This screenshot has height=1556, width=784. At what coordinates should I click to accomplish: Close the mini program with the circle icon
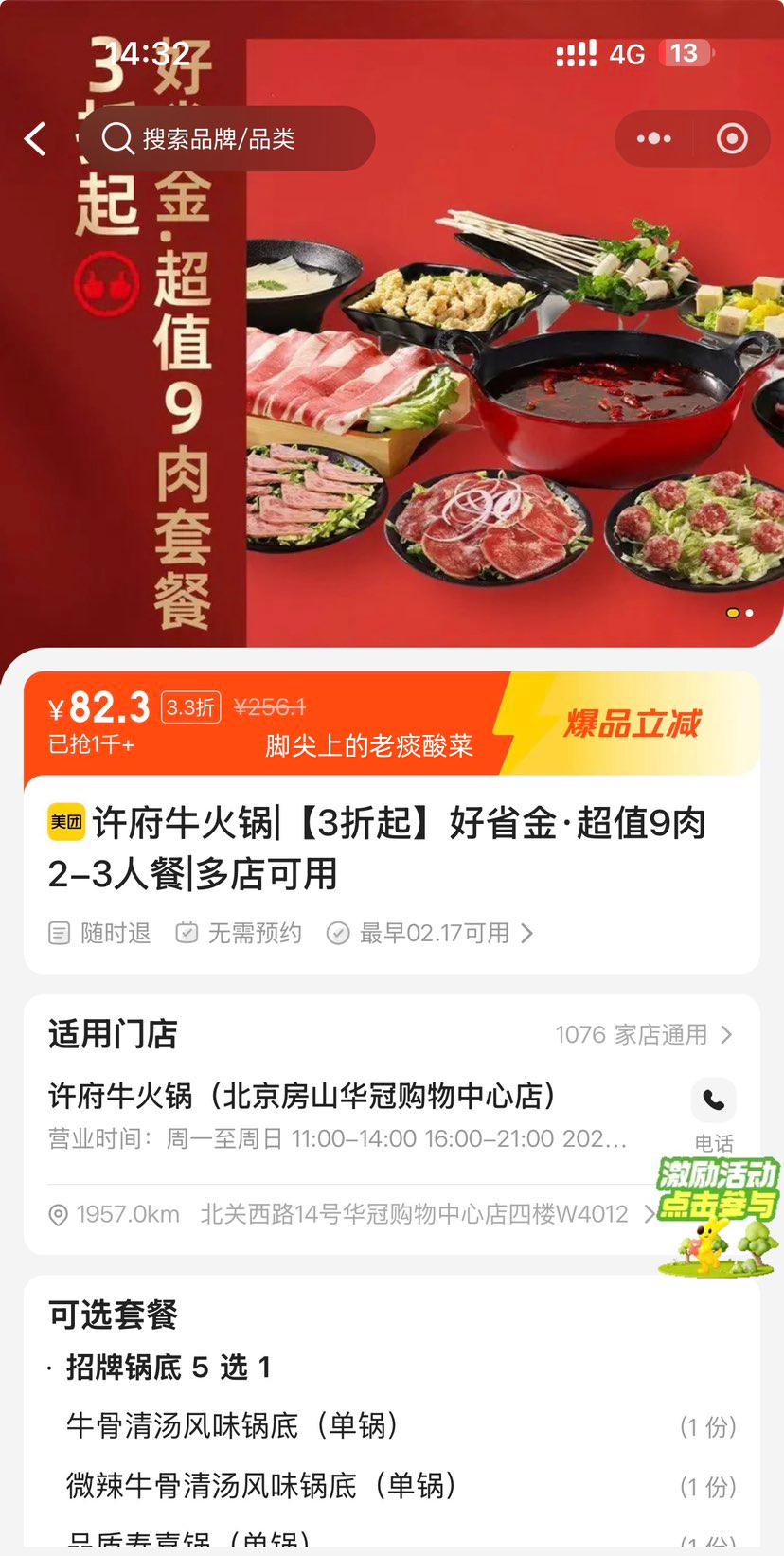click(x=732, y=139)
